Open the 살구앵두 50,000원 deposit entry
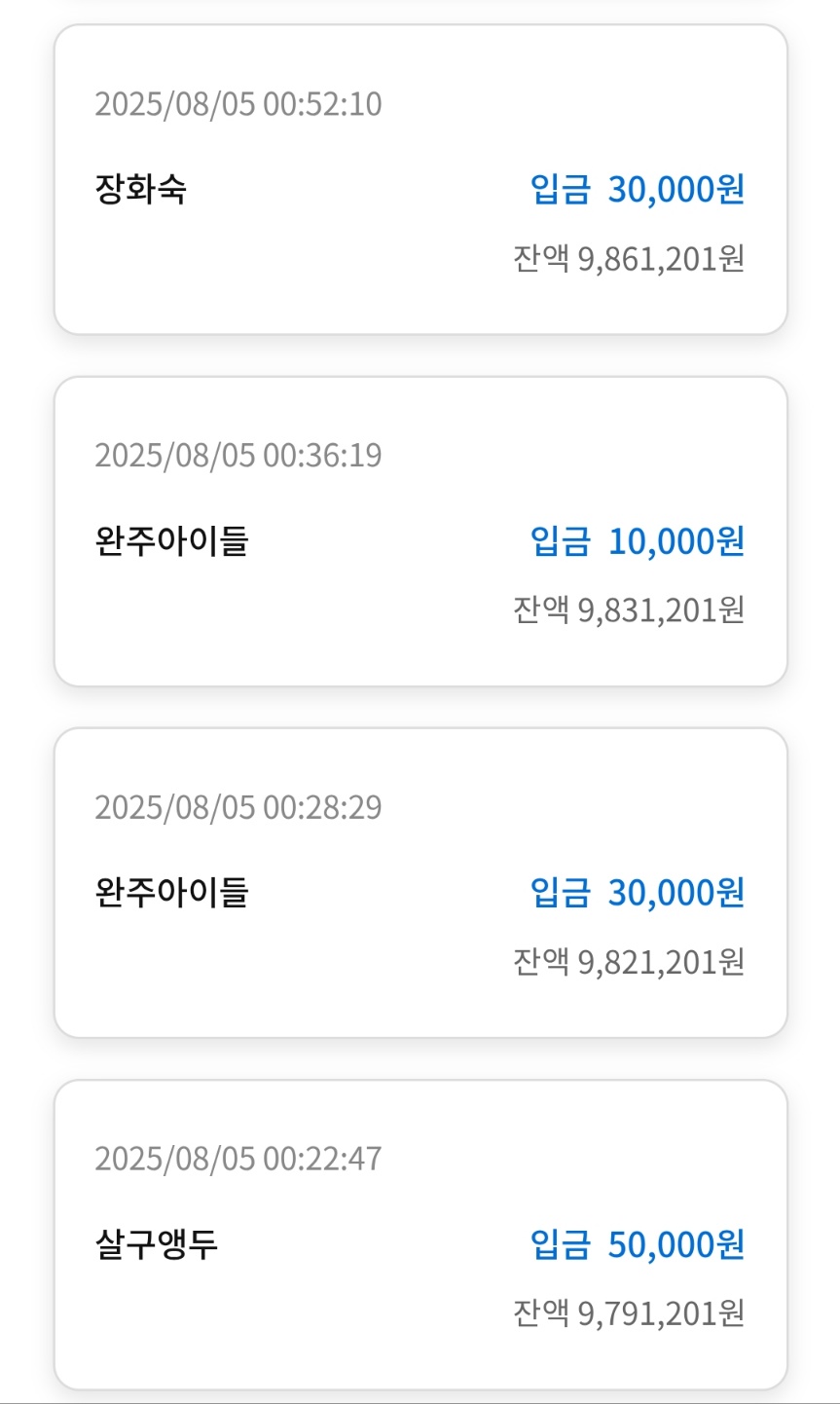This screenshot has height=1404, width=840. [x=420, y=1236]
